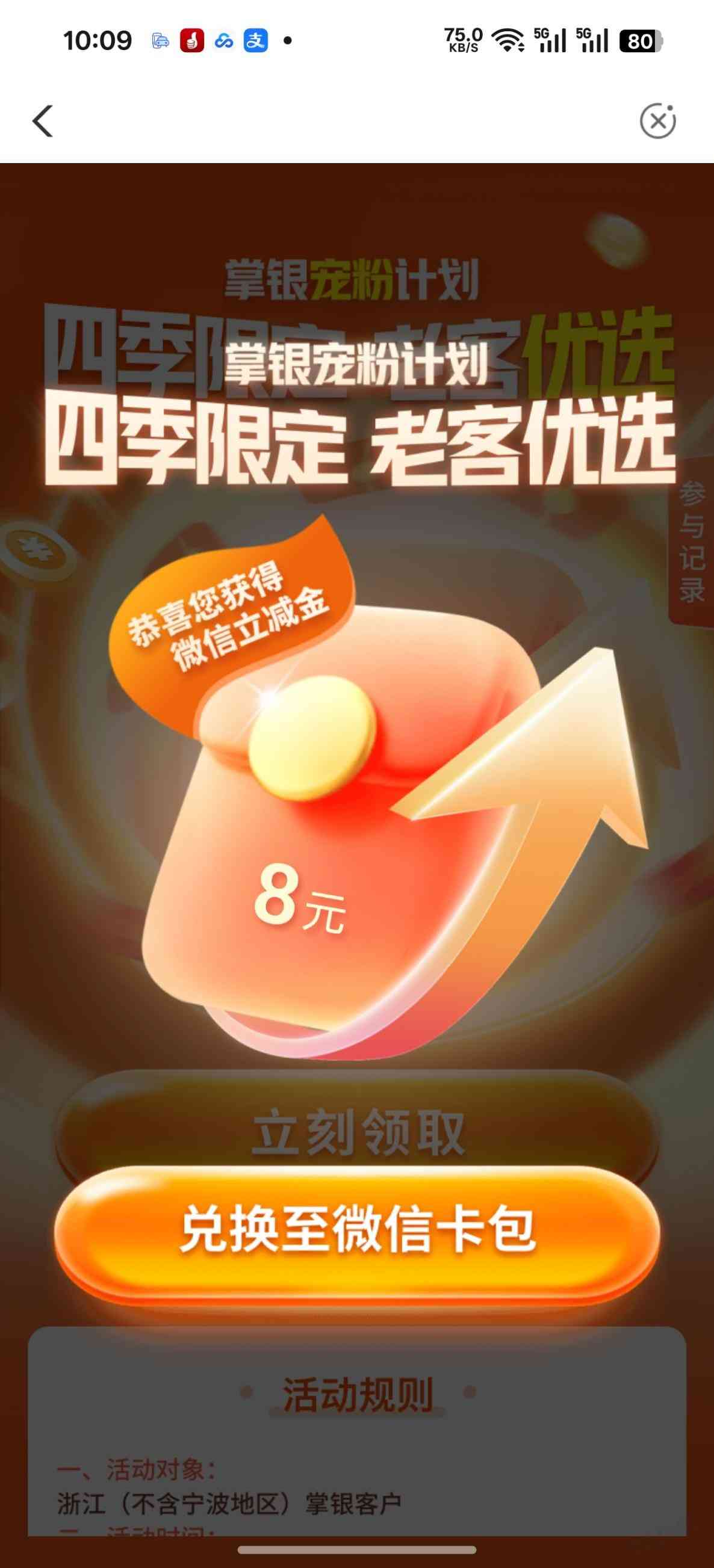Close the page with the X icon
714x1568 pixels.
click(x=657, y=121)
